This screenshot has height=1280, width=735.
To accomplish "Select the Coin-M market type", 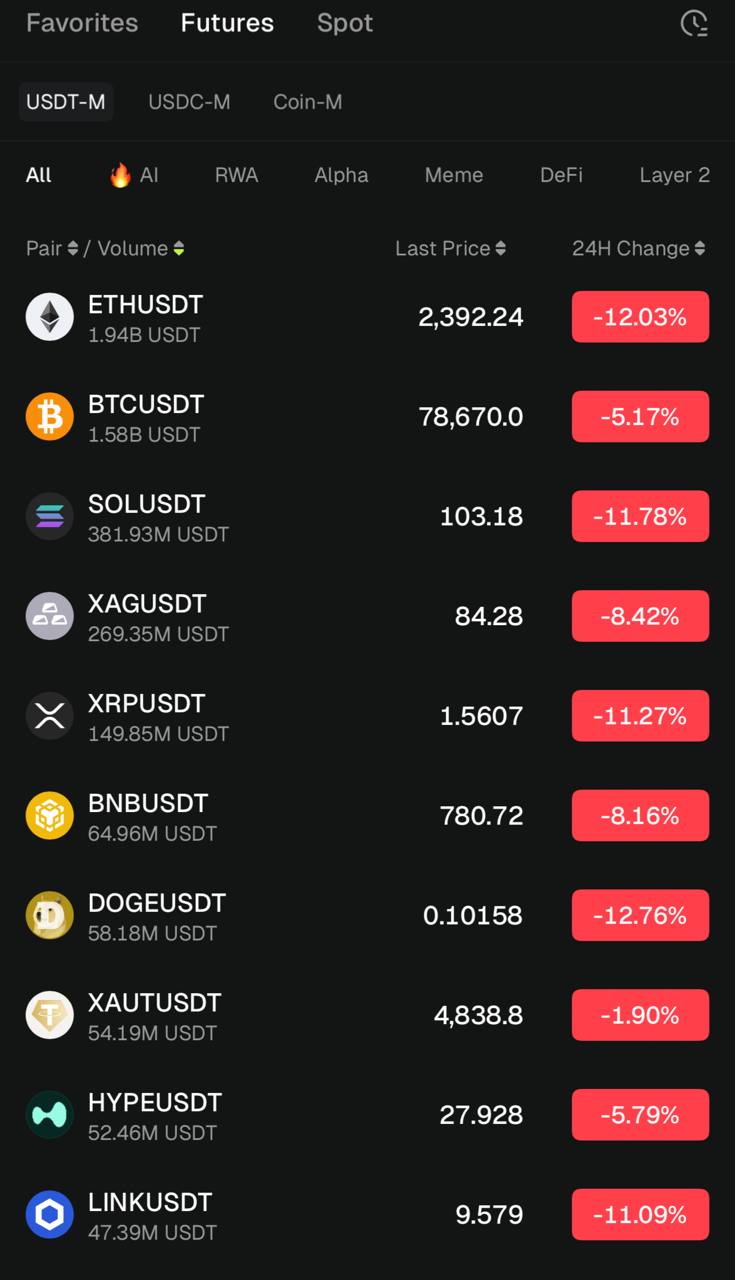I will click(307, 102).
